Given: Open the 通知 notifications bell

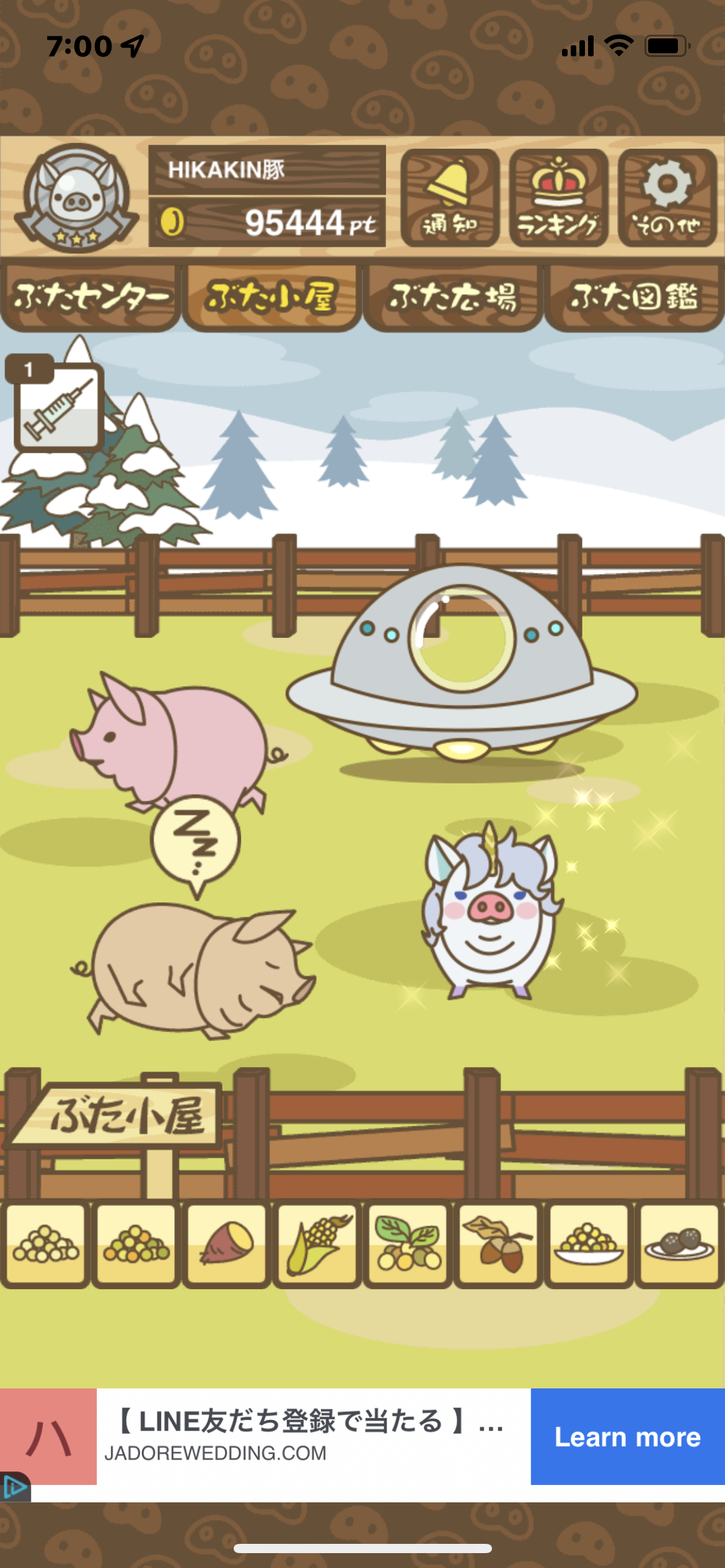Looking at the screenshot, I should pos(450,198).
